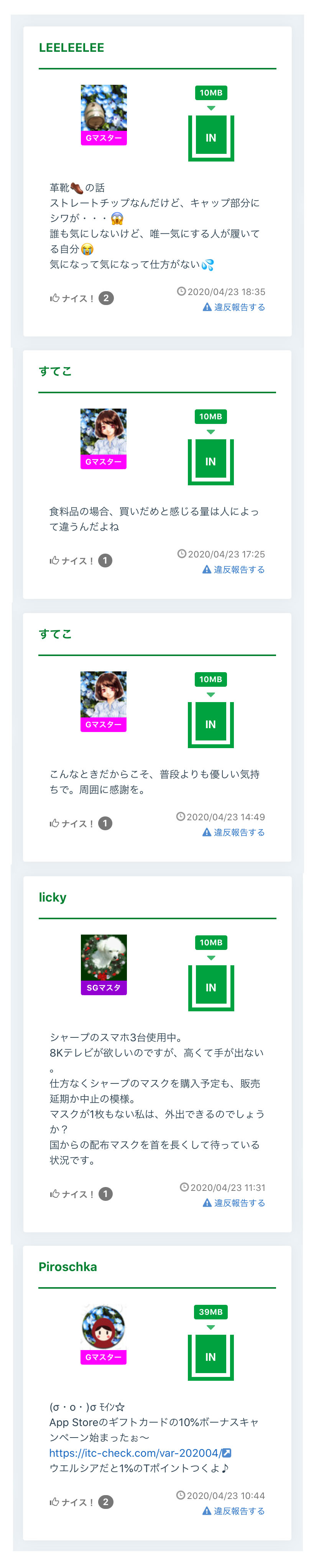Open LEELEELEE's profile avatar
Viewport: 319px width, 1568px height.
[x=104, y=108]
